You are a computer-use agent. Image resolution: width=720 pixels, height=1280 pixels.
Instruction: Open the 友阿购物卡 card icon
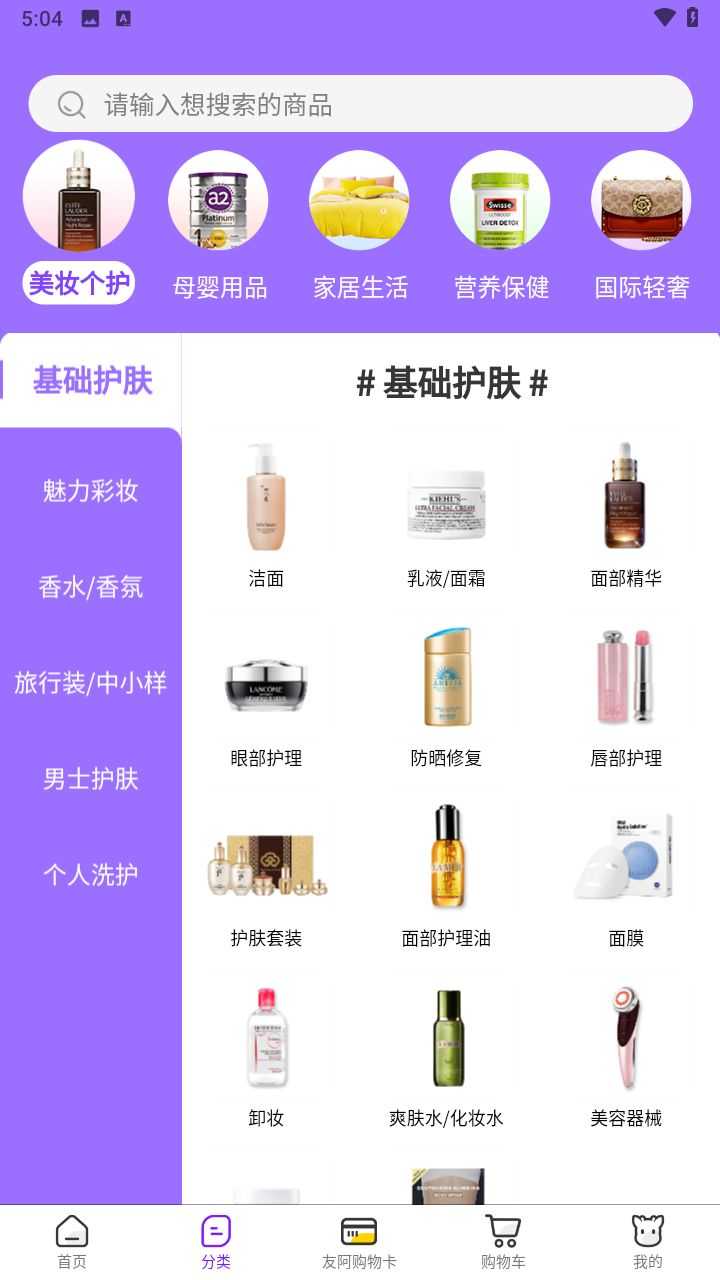click(x=358, y=1240)
